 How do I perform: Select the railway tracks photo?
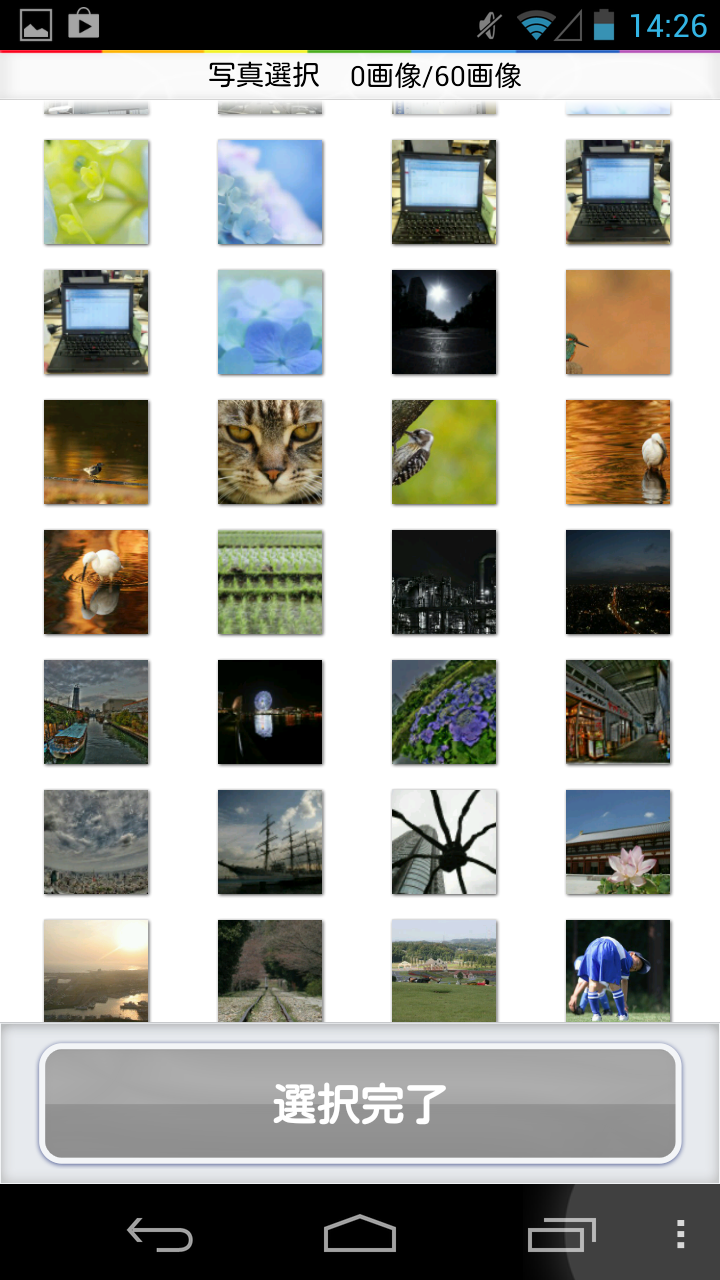coord(270,970)
